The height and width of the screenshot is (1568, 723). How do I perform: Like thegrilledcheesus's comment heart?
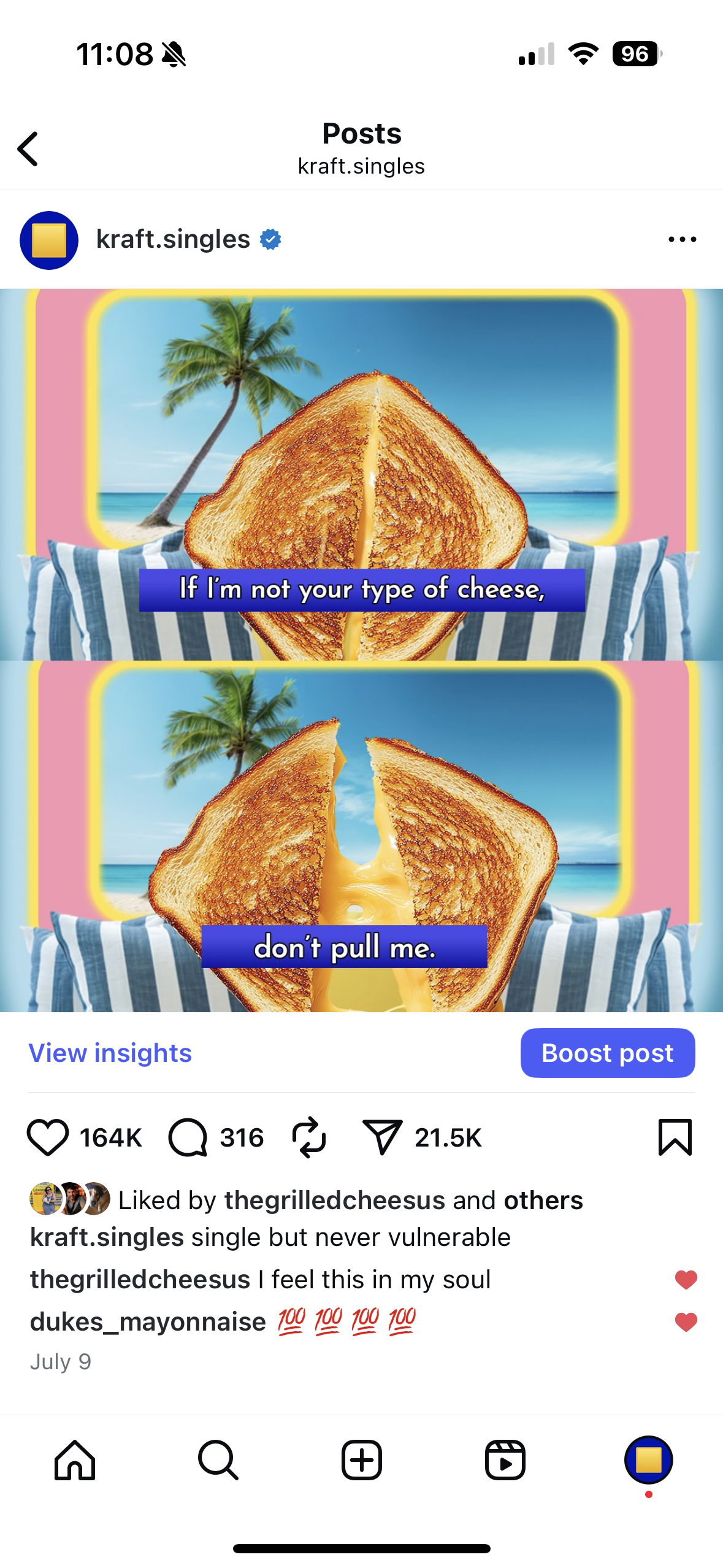click(x=686, y=1279)
